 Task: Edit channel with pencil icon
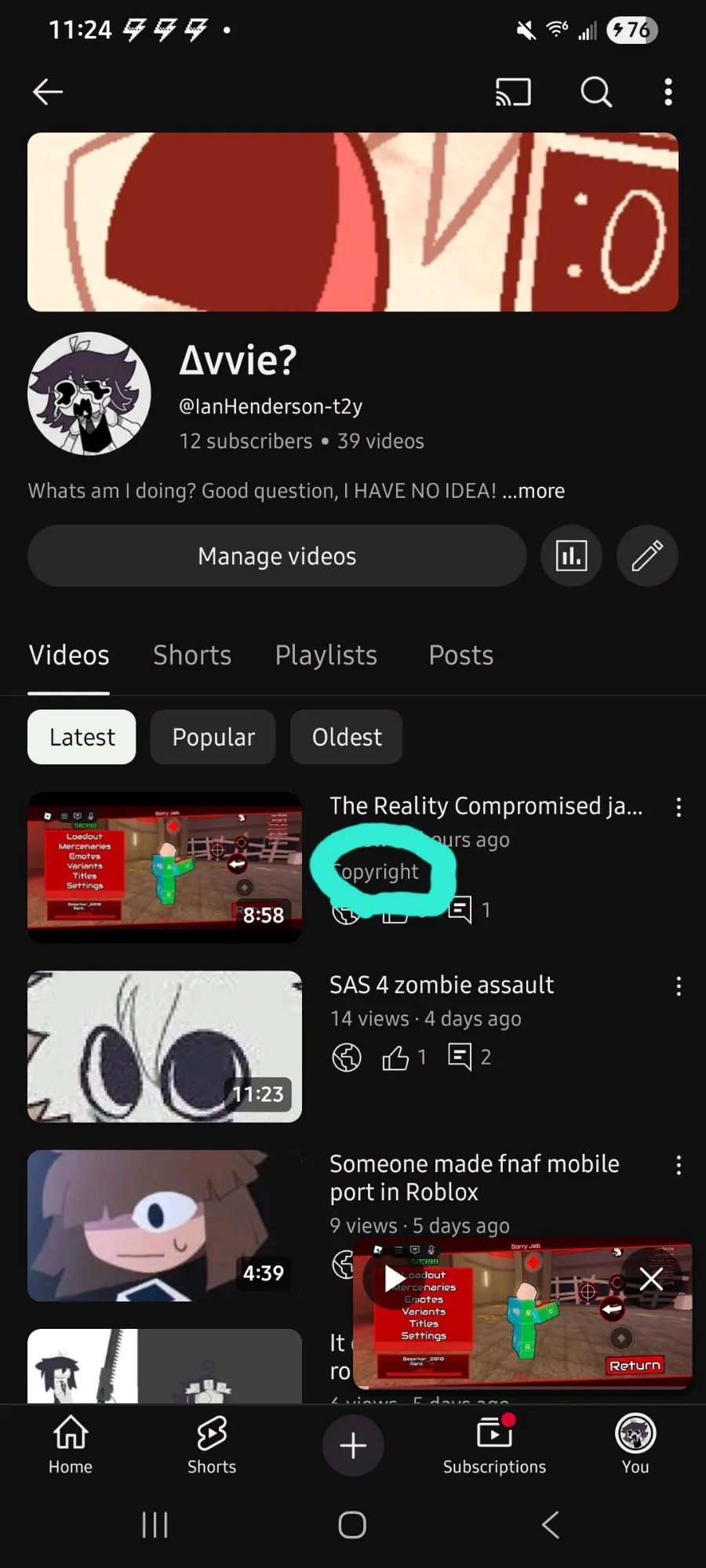pos(647,556)
